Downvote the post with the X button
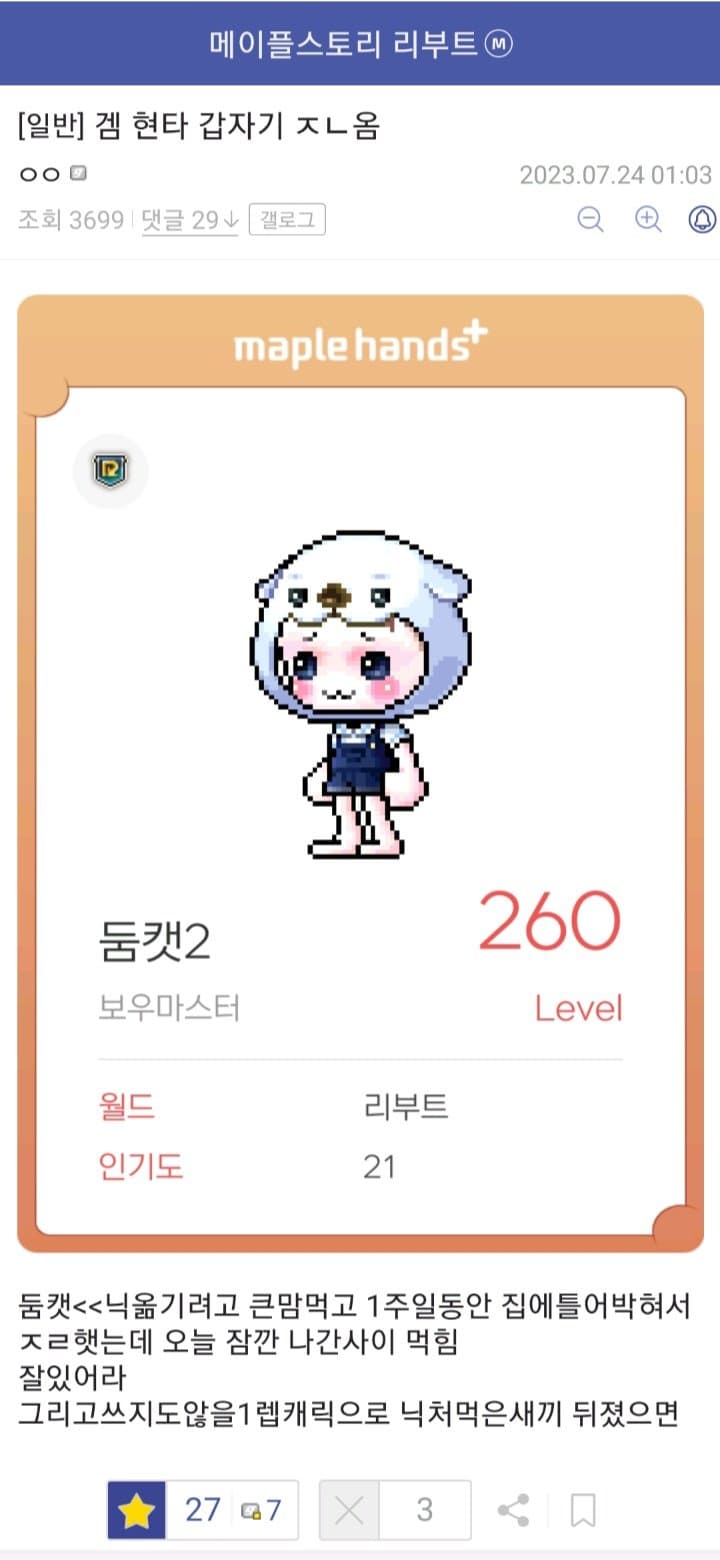 349,1510
